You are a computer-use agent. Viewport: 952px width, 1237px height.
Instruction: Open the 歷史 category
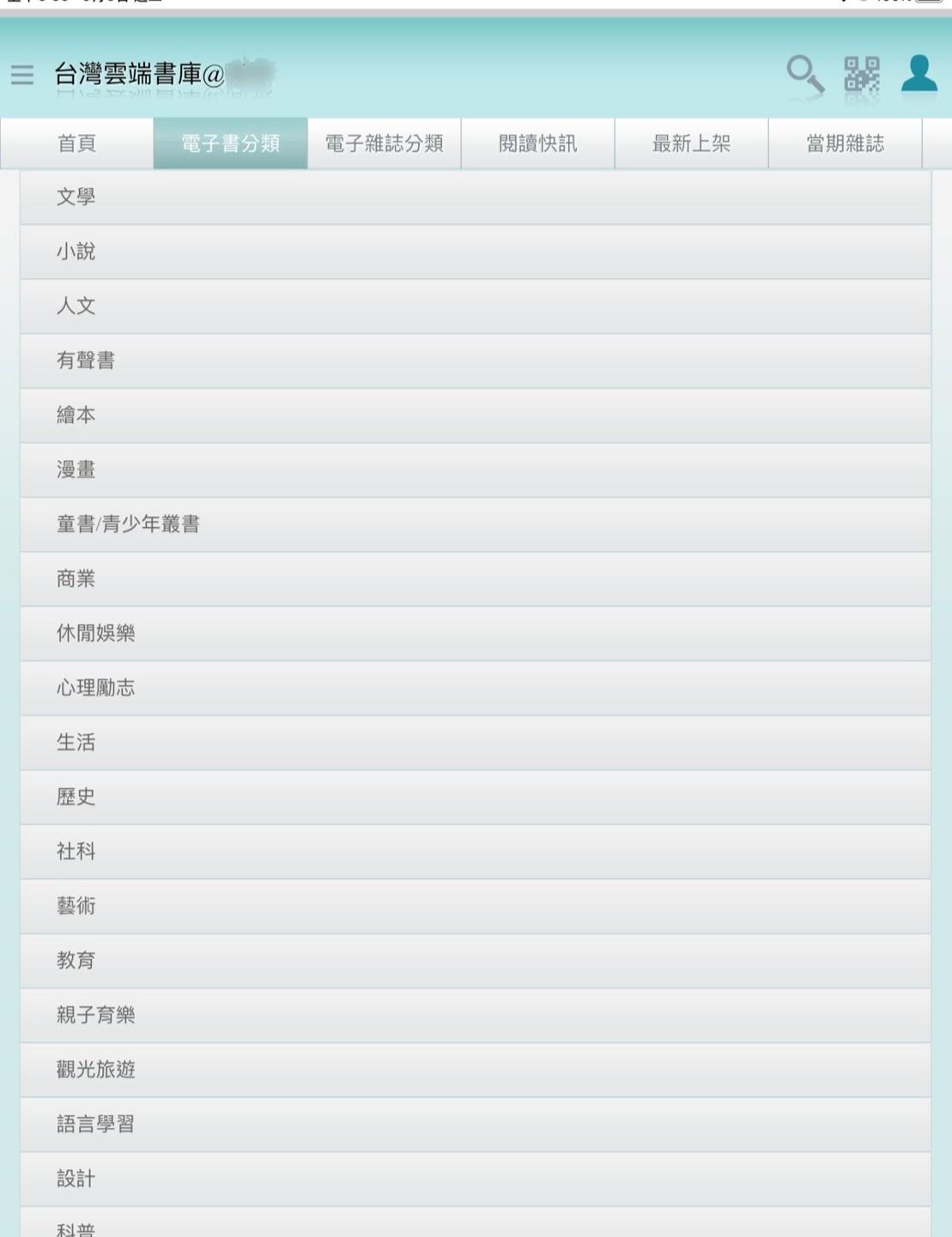point(475,797)
